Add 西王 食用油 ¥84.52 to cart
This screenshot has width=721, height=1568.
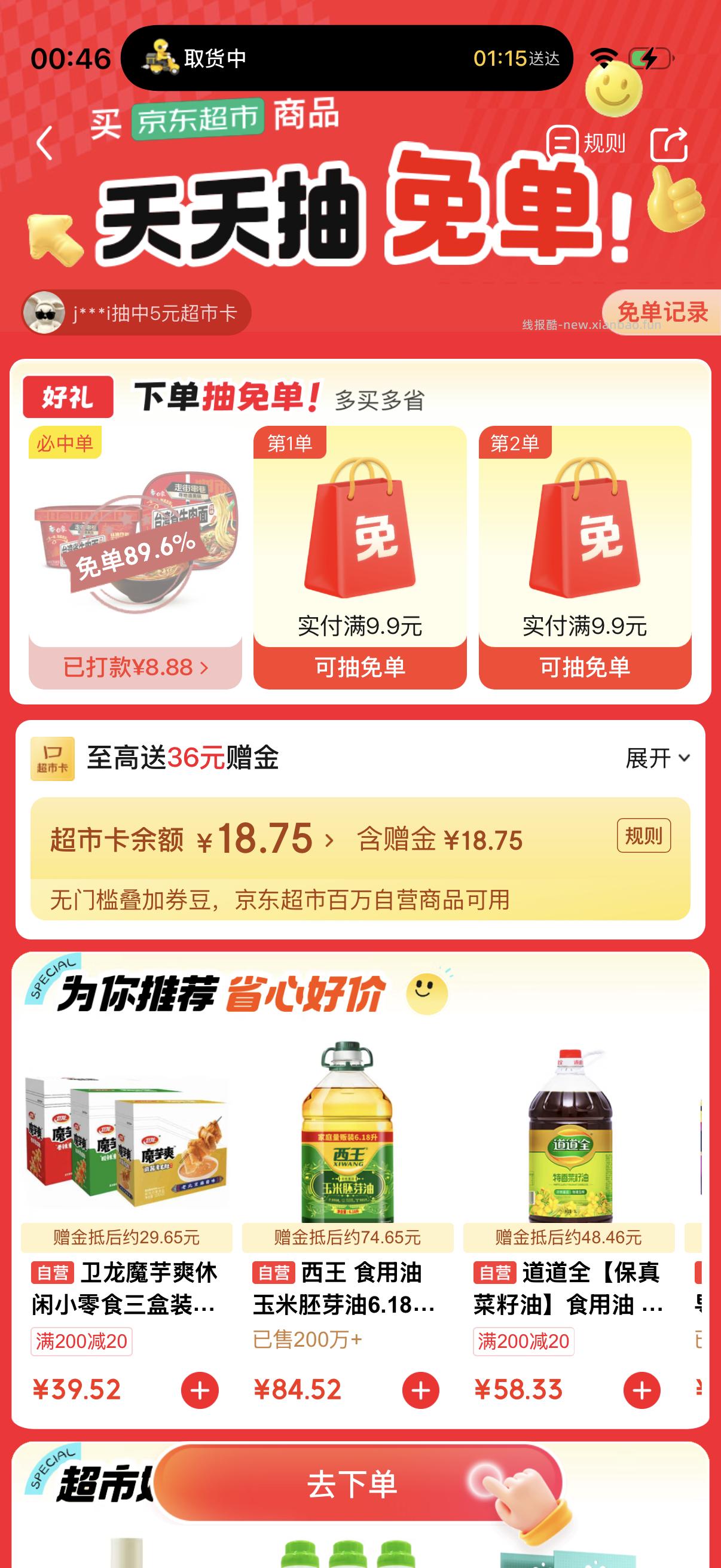tap(420, 1390)
